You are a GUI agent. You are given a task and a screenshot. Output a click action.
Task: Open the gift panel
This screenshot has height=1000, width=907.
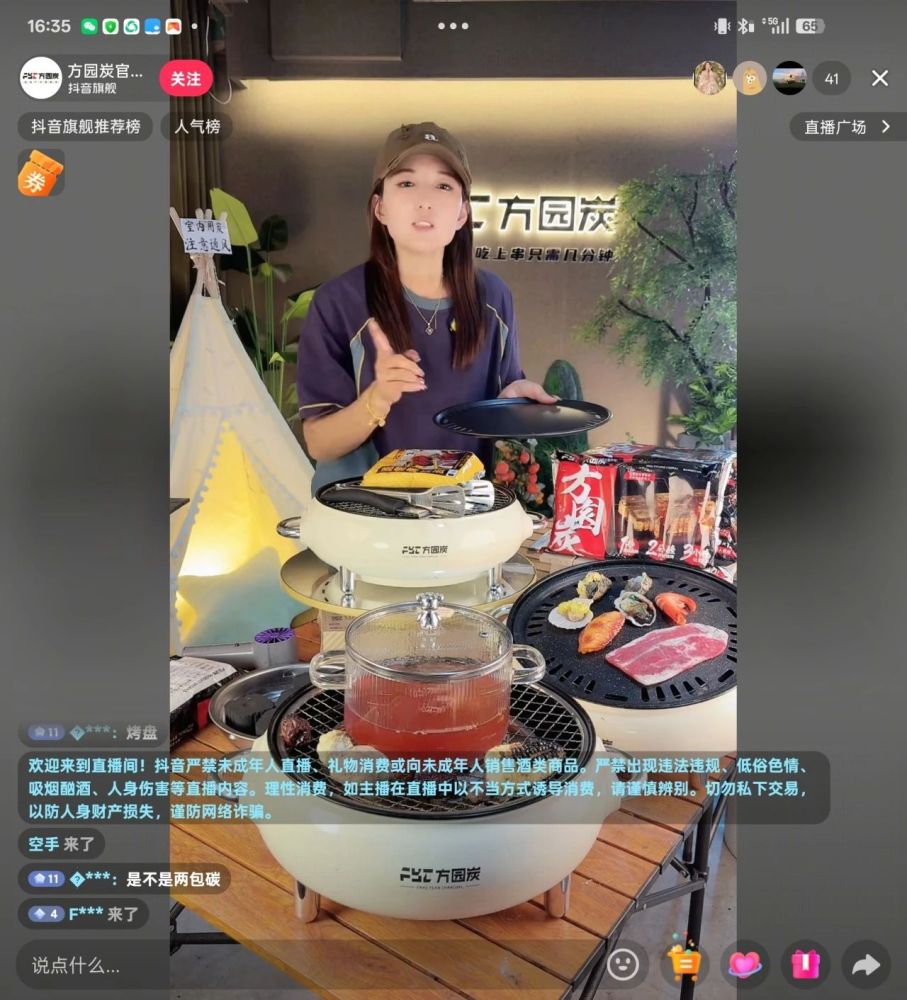click(805, 963)
